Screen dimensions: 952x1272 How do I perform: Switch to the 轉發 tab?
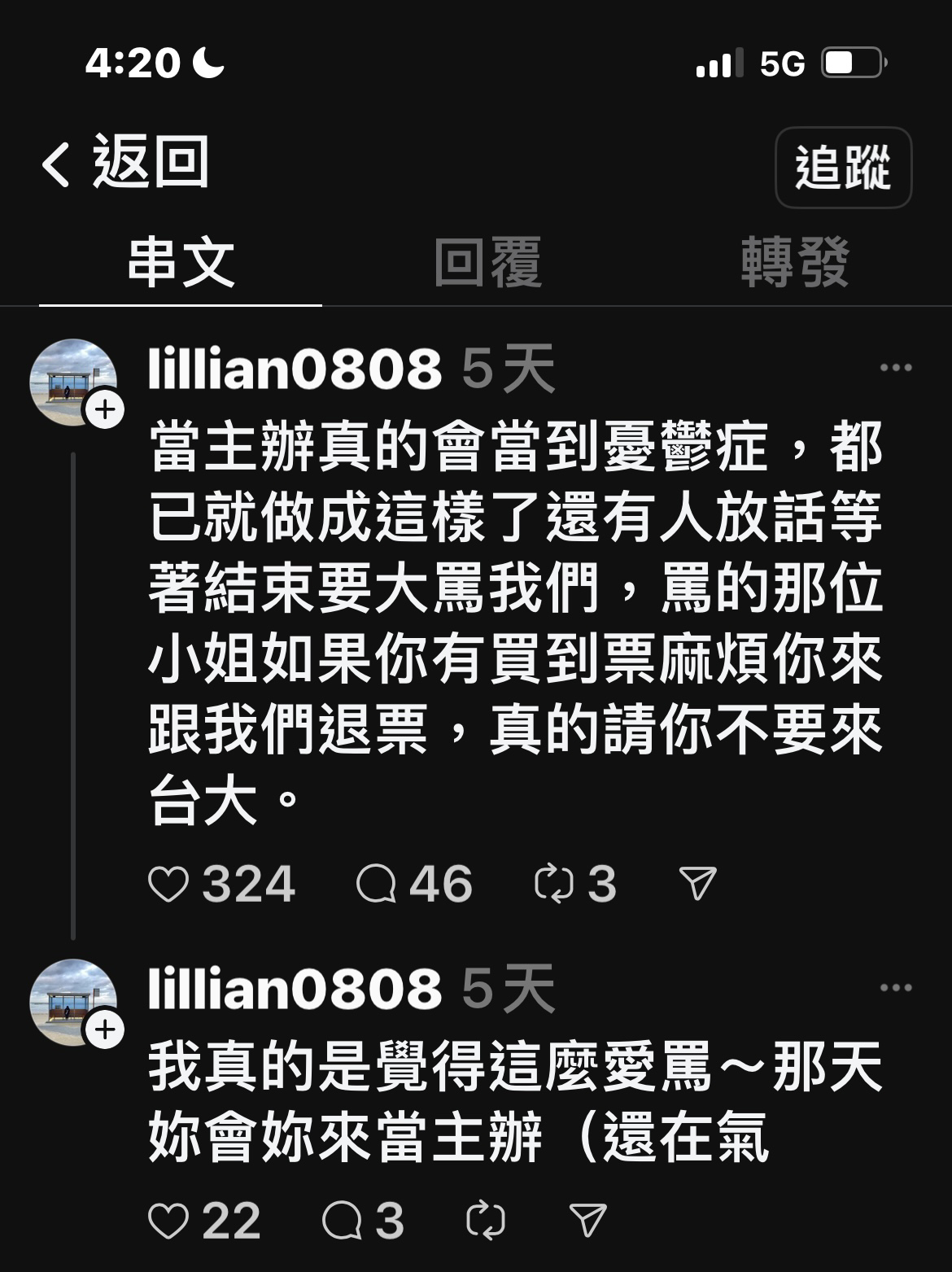794,263
